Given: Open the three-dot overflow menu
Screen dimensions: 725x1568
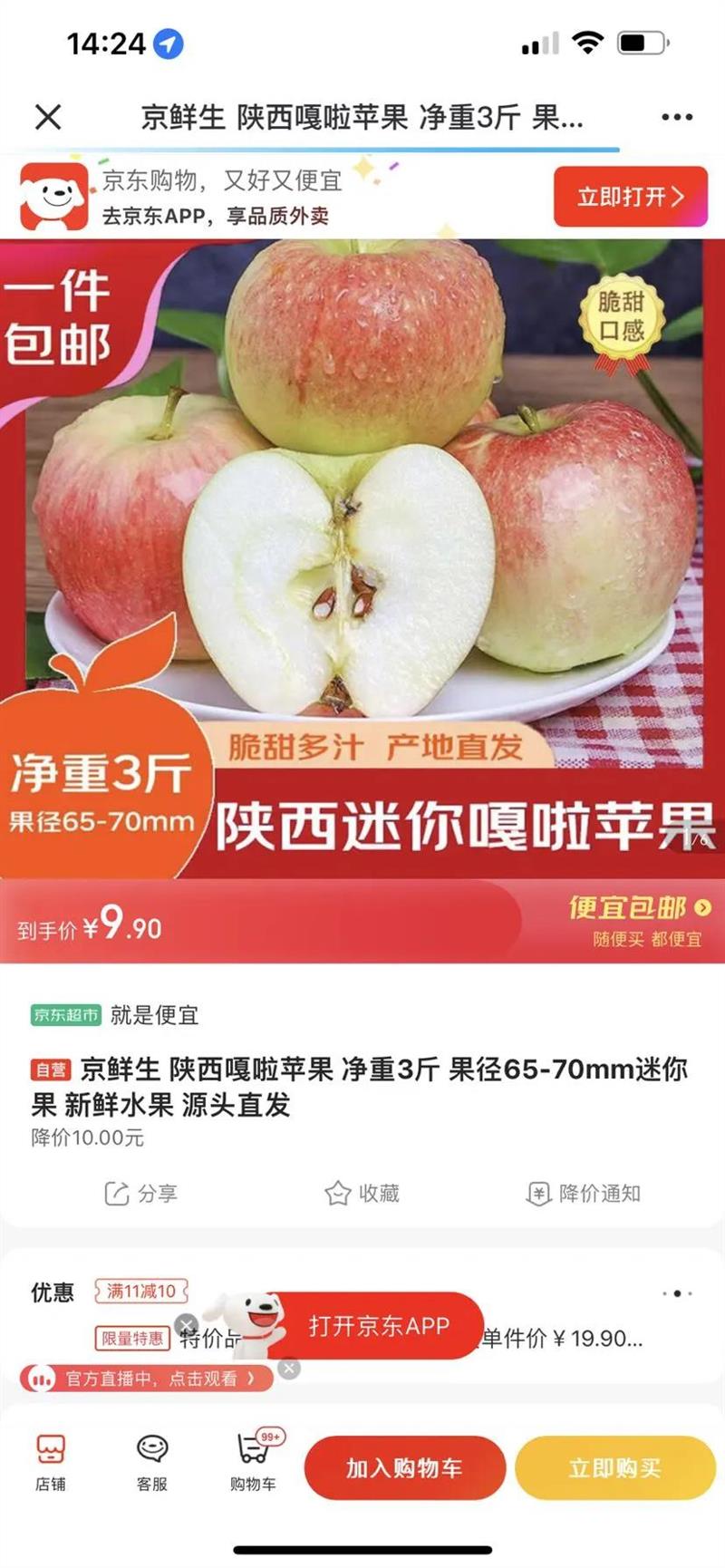Looking at the screenshot, I should (677, 117).
